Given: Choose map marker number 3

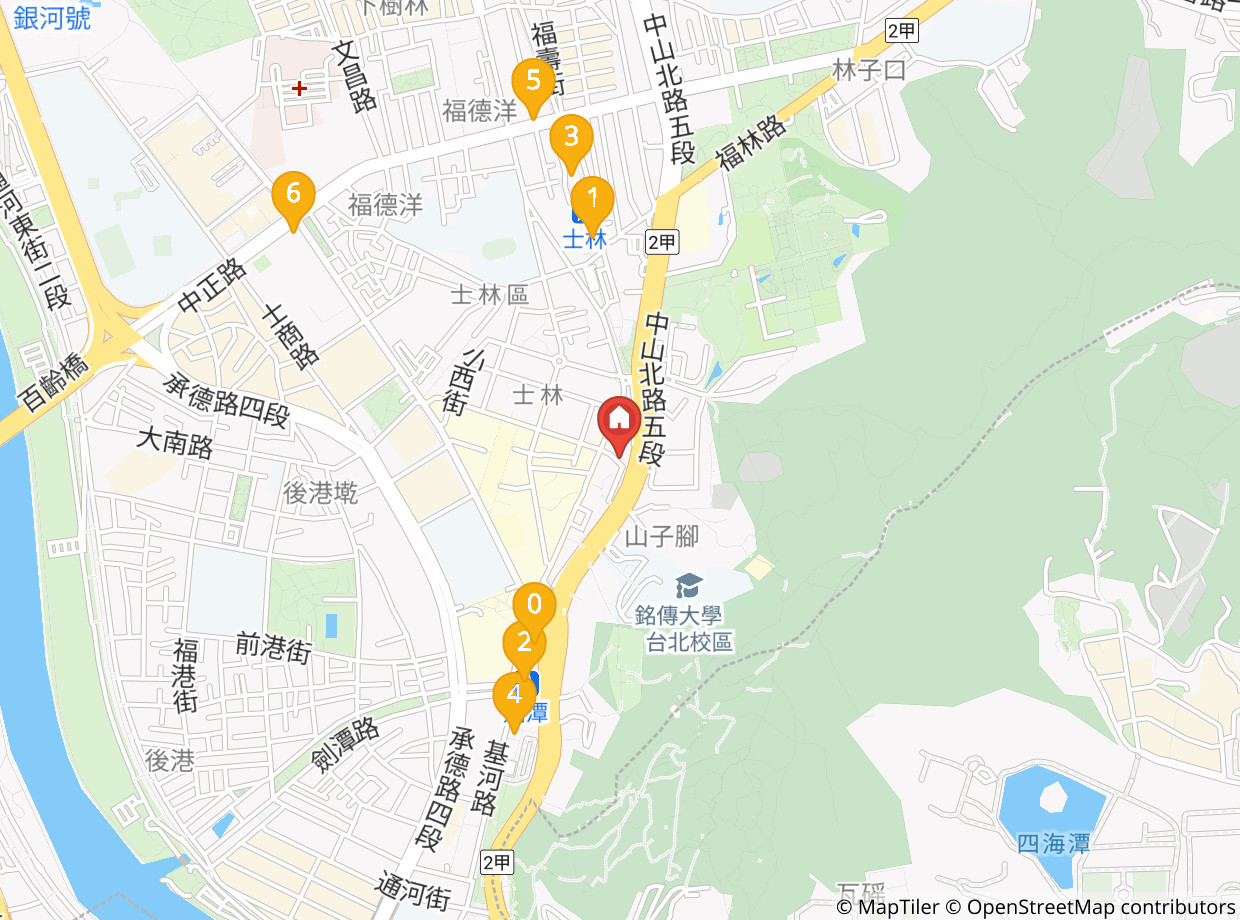Looking at the screenshot, I should (571, 138).
